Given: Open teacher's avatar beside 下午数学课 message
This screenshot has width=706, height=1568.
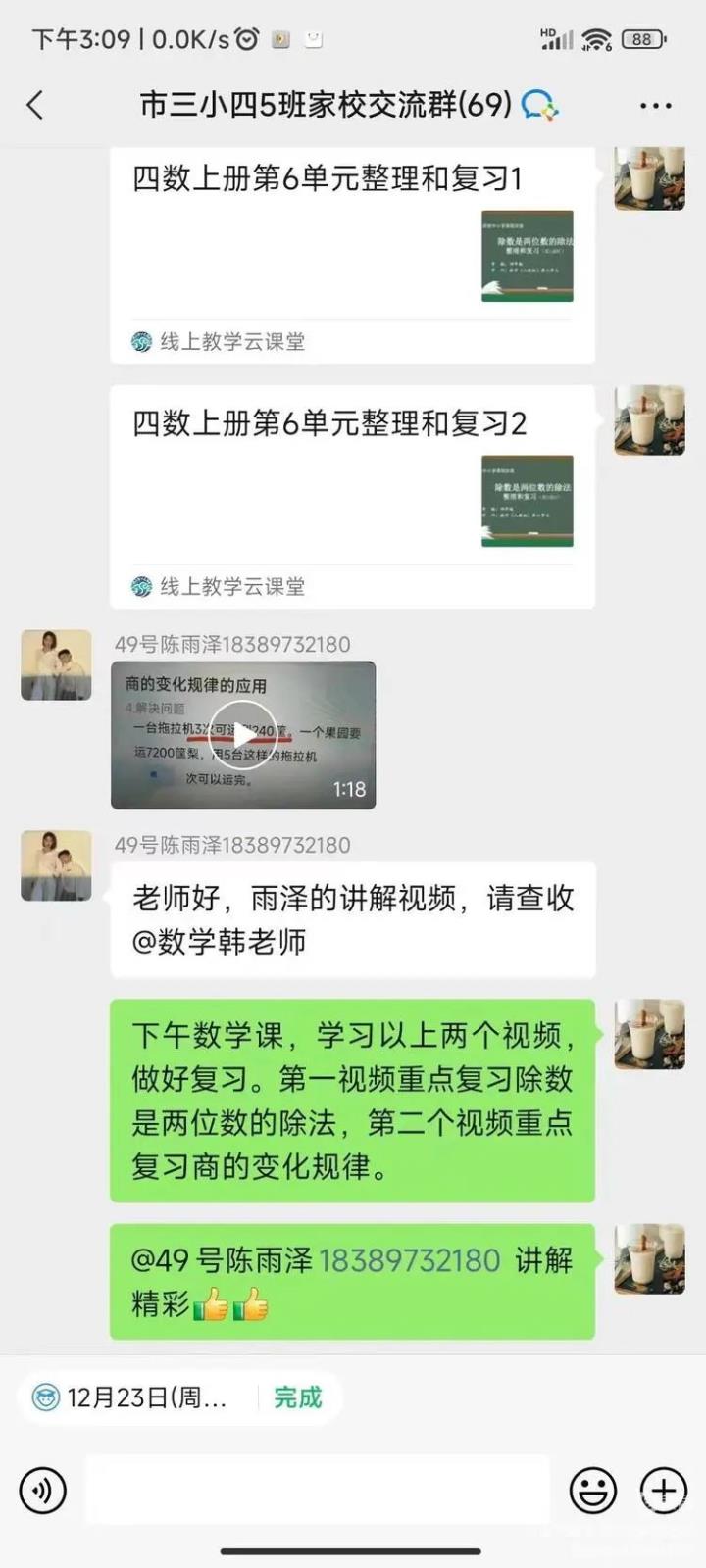Looking at the screenshot, I should pos(649,1034).
